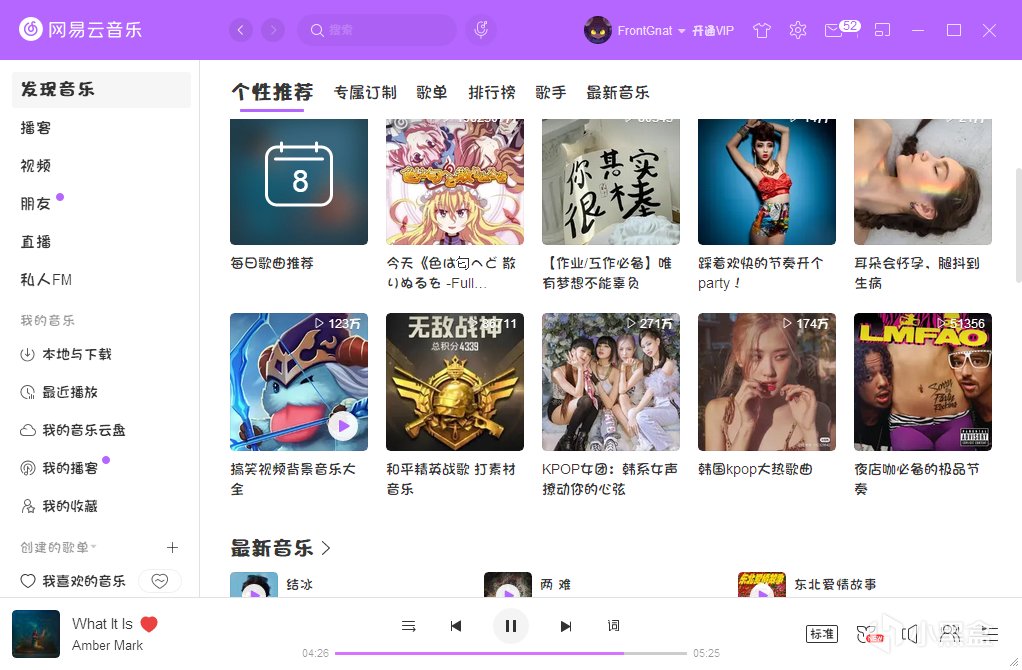Open the 韩国kpop大热歌曲 playlist
The image size is (1022, 670).
point(766,382)
